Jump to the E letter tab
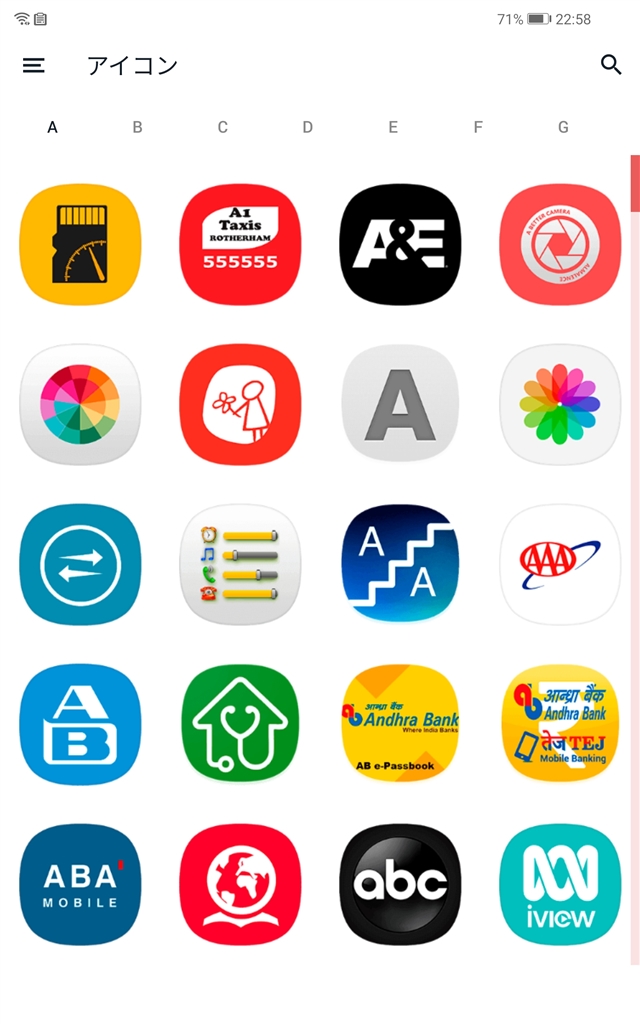Image resolution: width=640 pixels, height=1024 pixels. 393,127
